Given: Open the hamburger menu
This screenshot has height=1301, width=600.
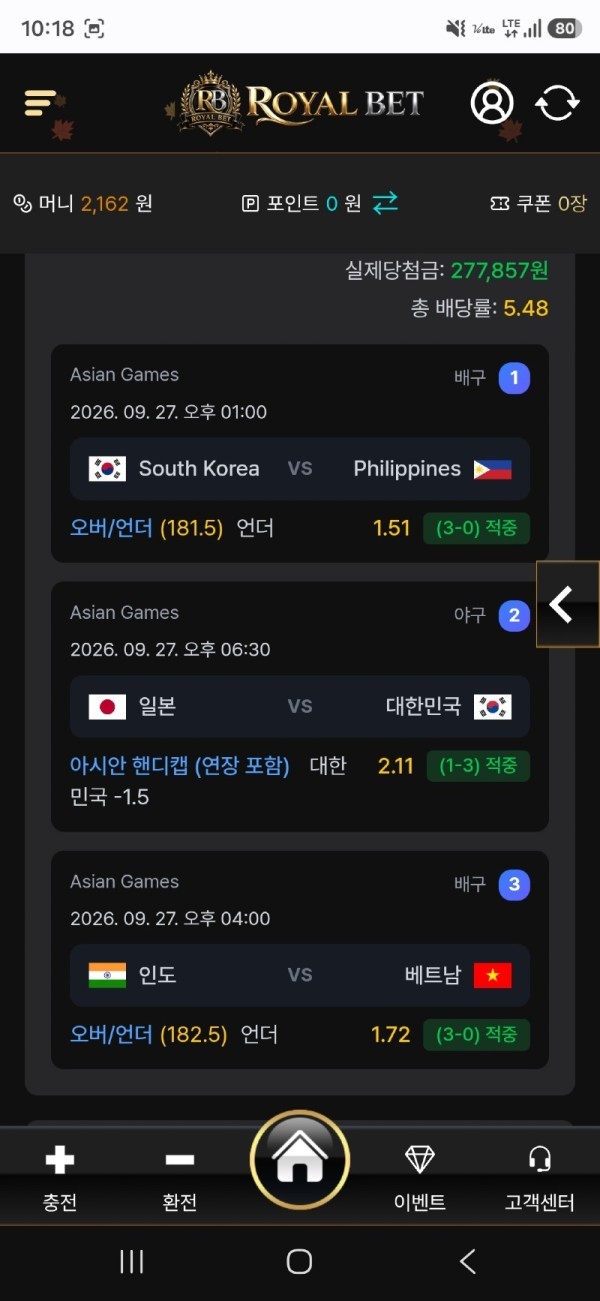Looking at the screenshot, I should coord(40,103).
